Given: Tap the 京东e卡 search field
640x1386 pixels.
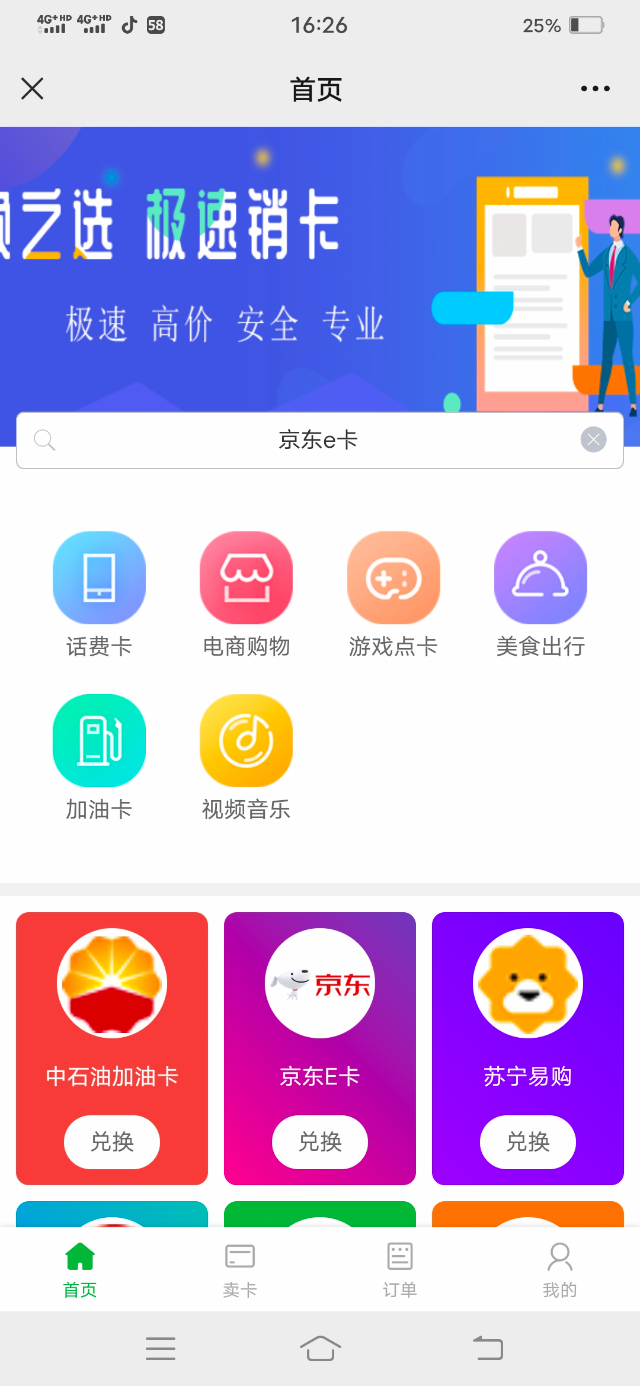Looking at the screenshot, I should coord(318,440).
